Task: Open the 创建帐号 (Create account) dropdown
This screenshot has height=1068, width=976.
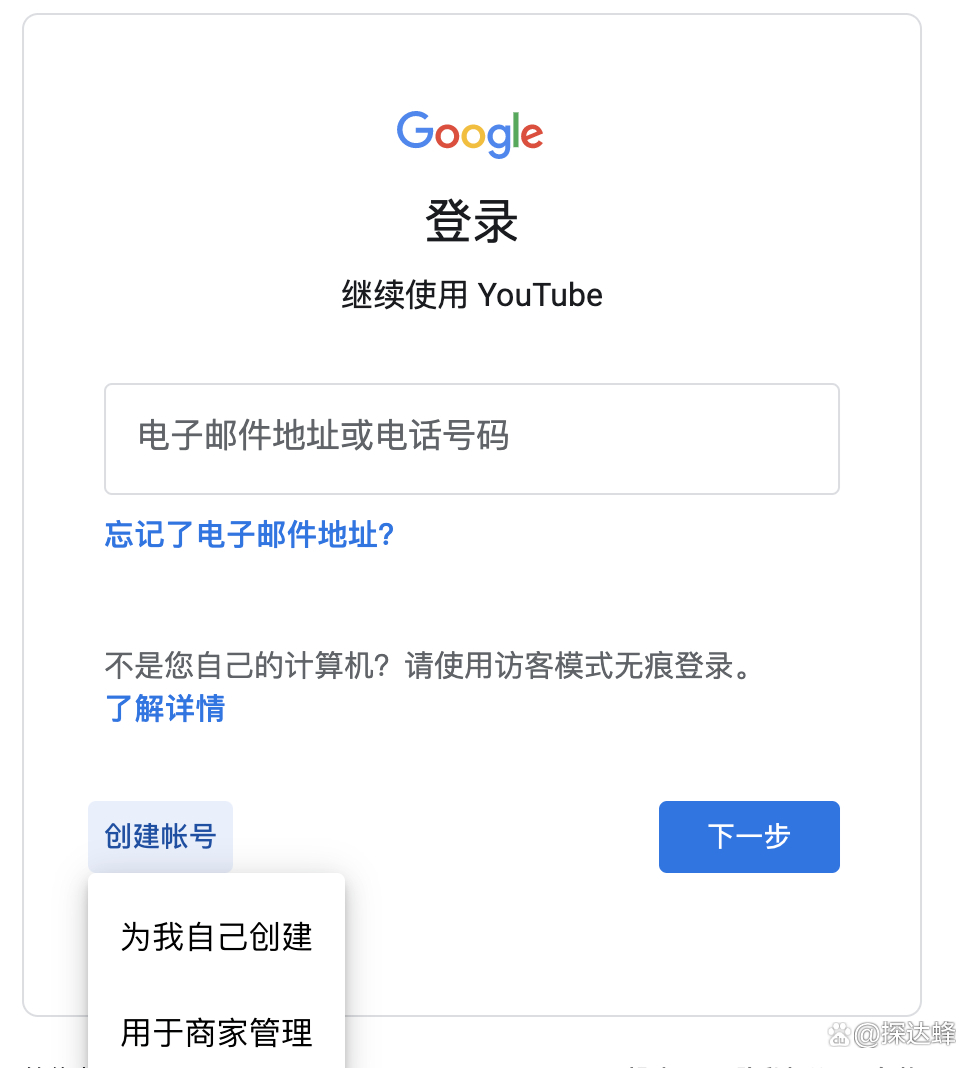Action: pos(160,837)
